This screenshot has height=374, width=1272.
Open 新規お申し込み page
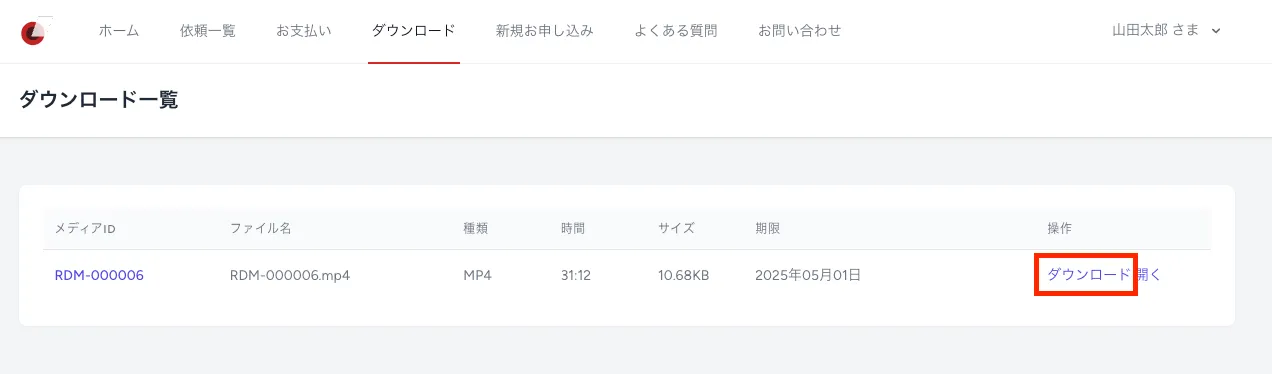(x=545, y=31)
